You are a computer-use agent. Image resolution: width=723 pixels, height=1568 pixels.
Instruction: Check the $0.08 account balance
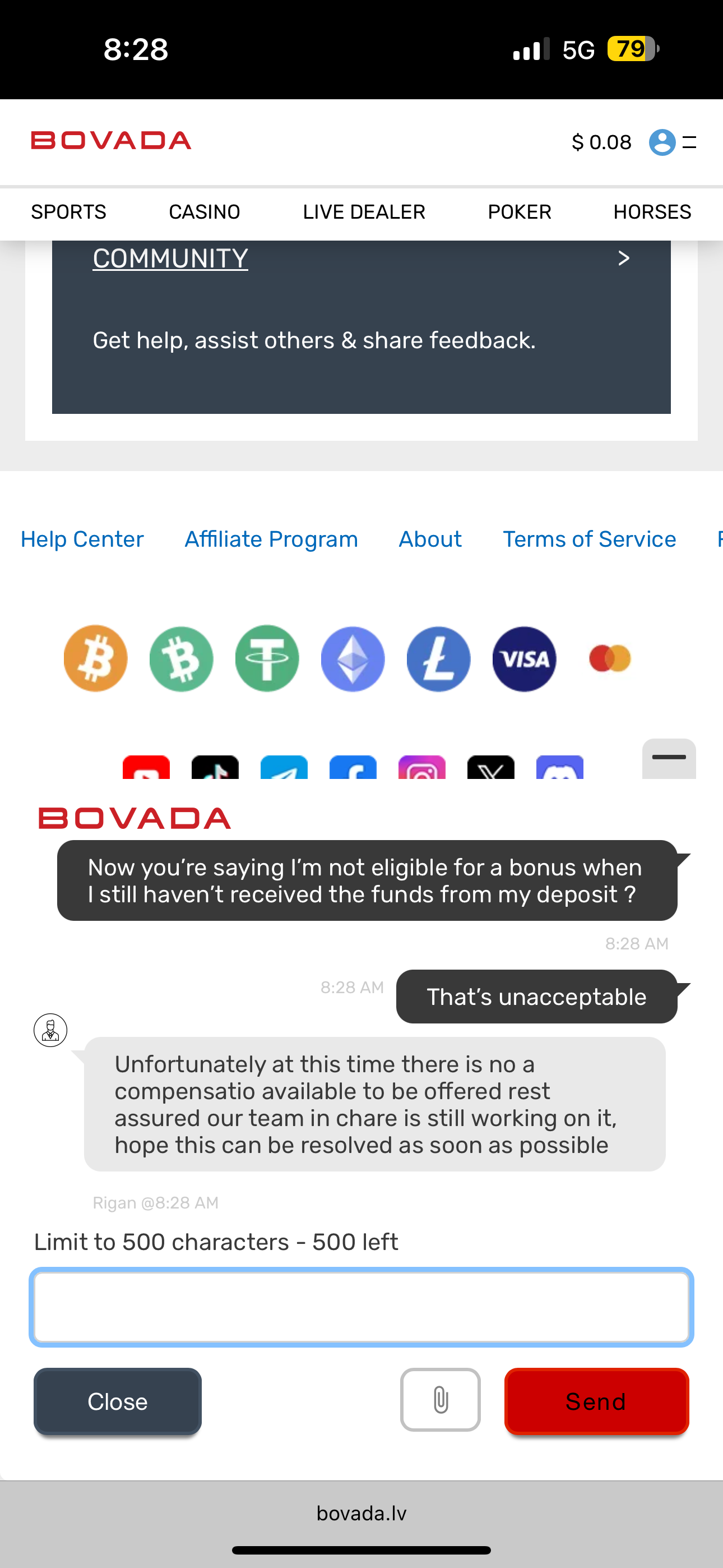click(601, 142)
